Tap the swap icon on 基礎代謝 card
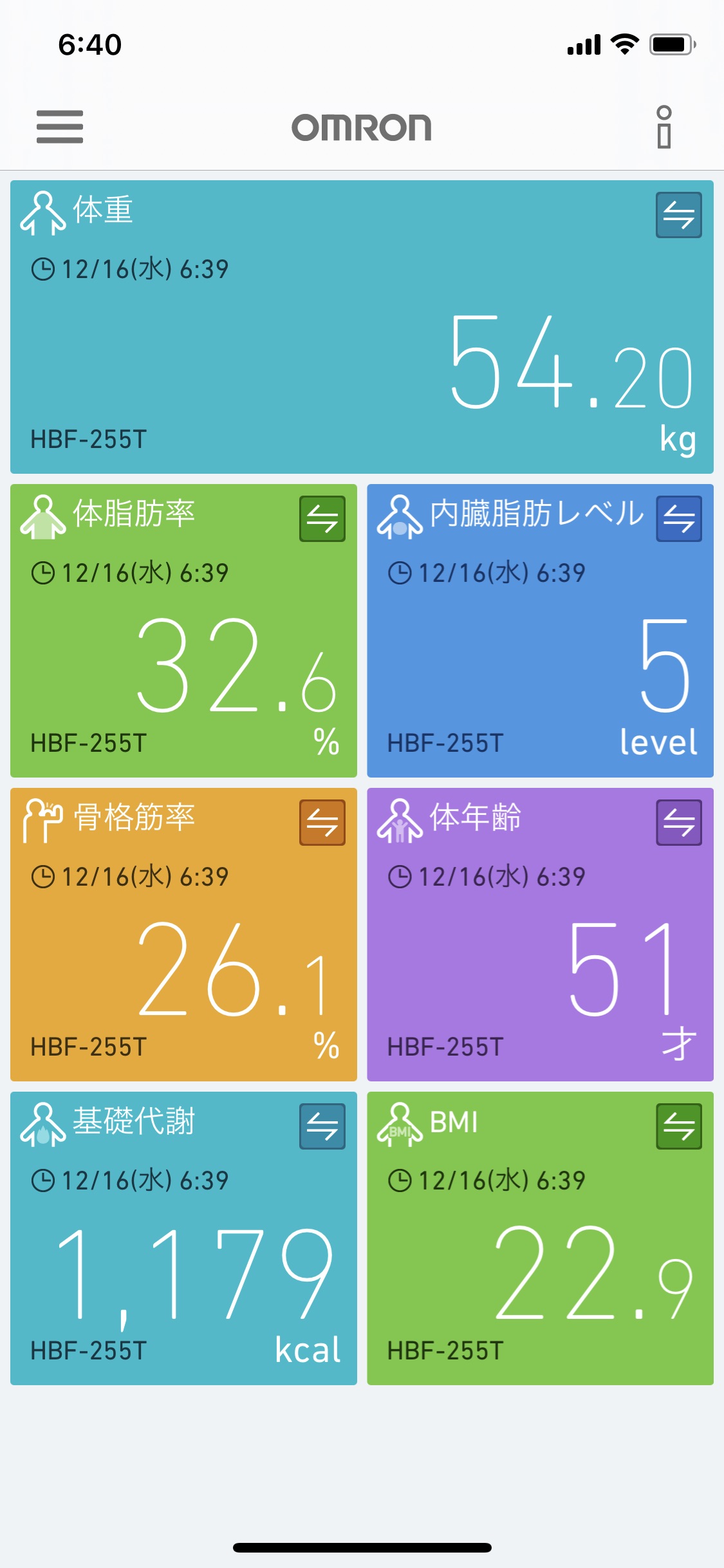This screenshot has width=724, height=1568. (322, 1126)
